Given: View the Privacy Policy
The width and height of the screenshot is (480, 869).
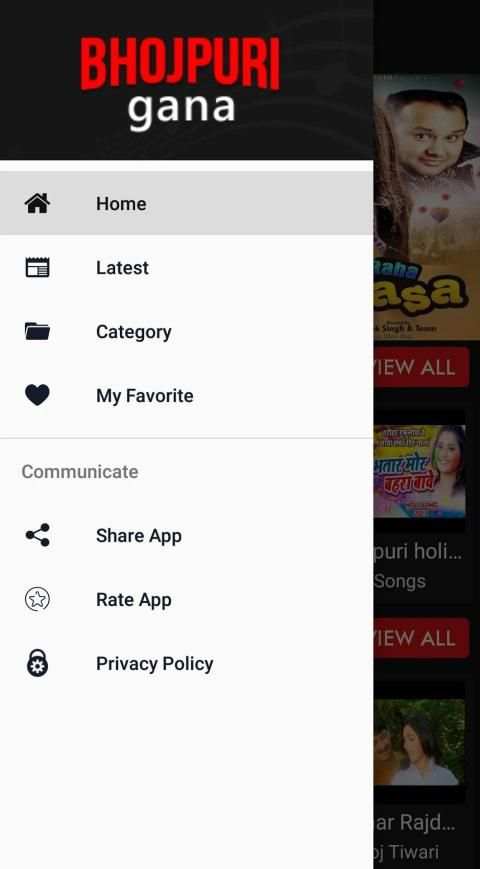Looking at the screenshot, I should 186,663.
